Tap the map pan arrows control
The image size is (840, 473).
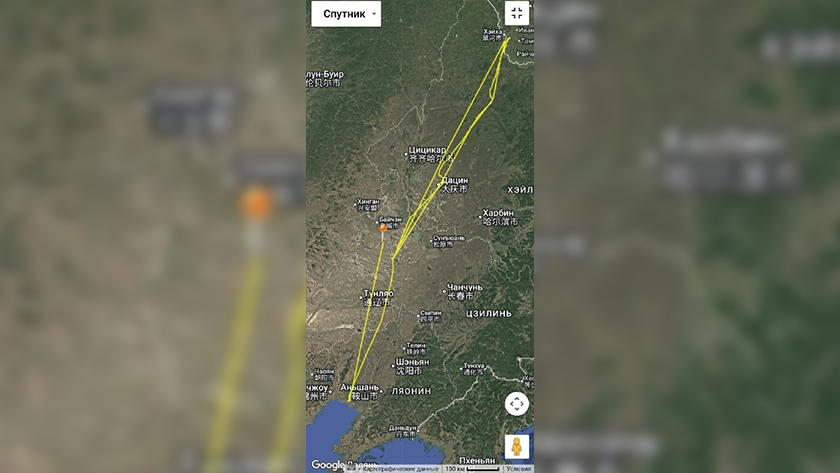coord(516,403)
